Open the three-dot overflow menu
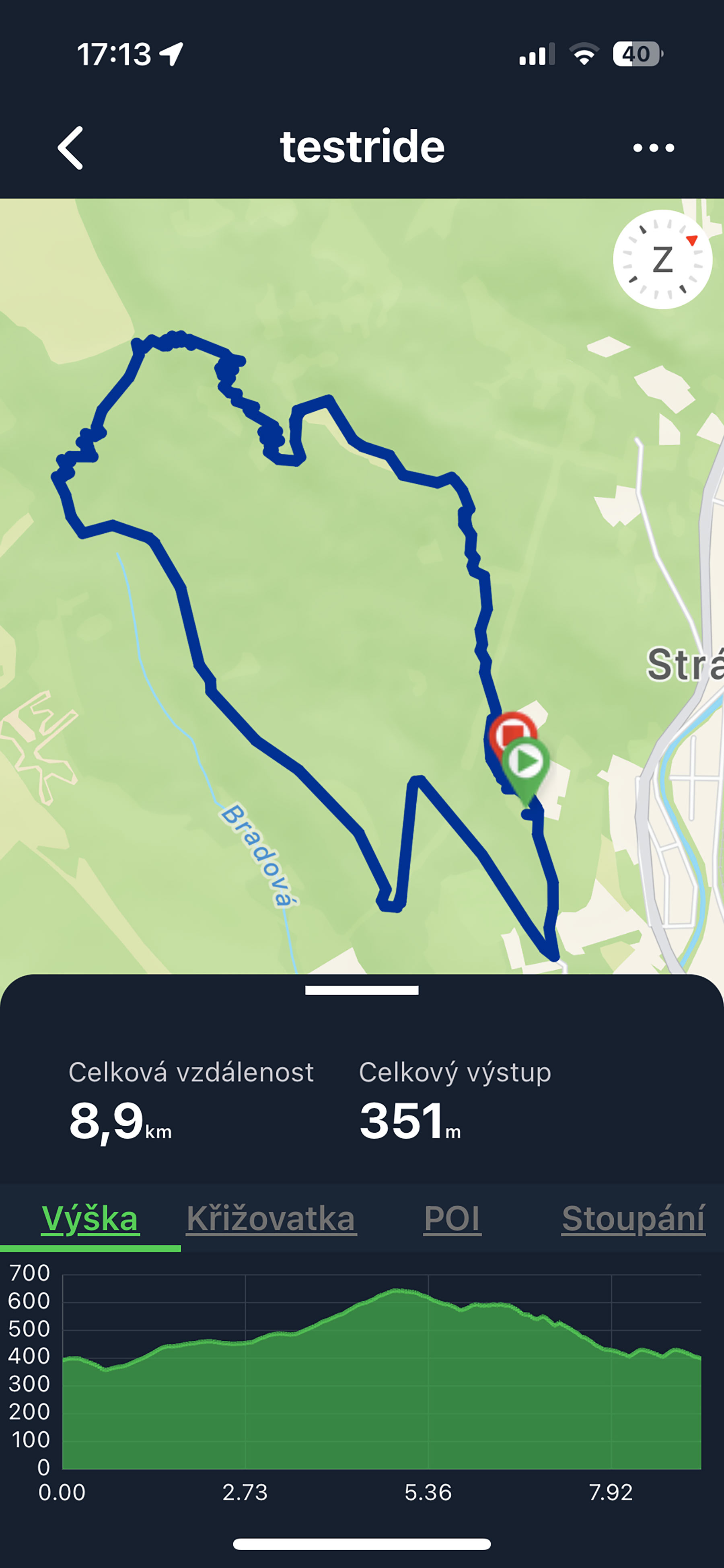724x1568 pixels. point(654,148)
